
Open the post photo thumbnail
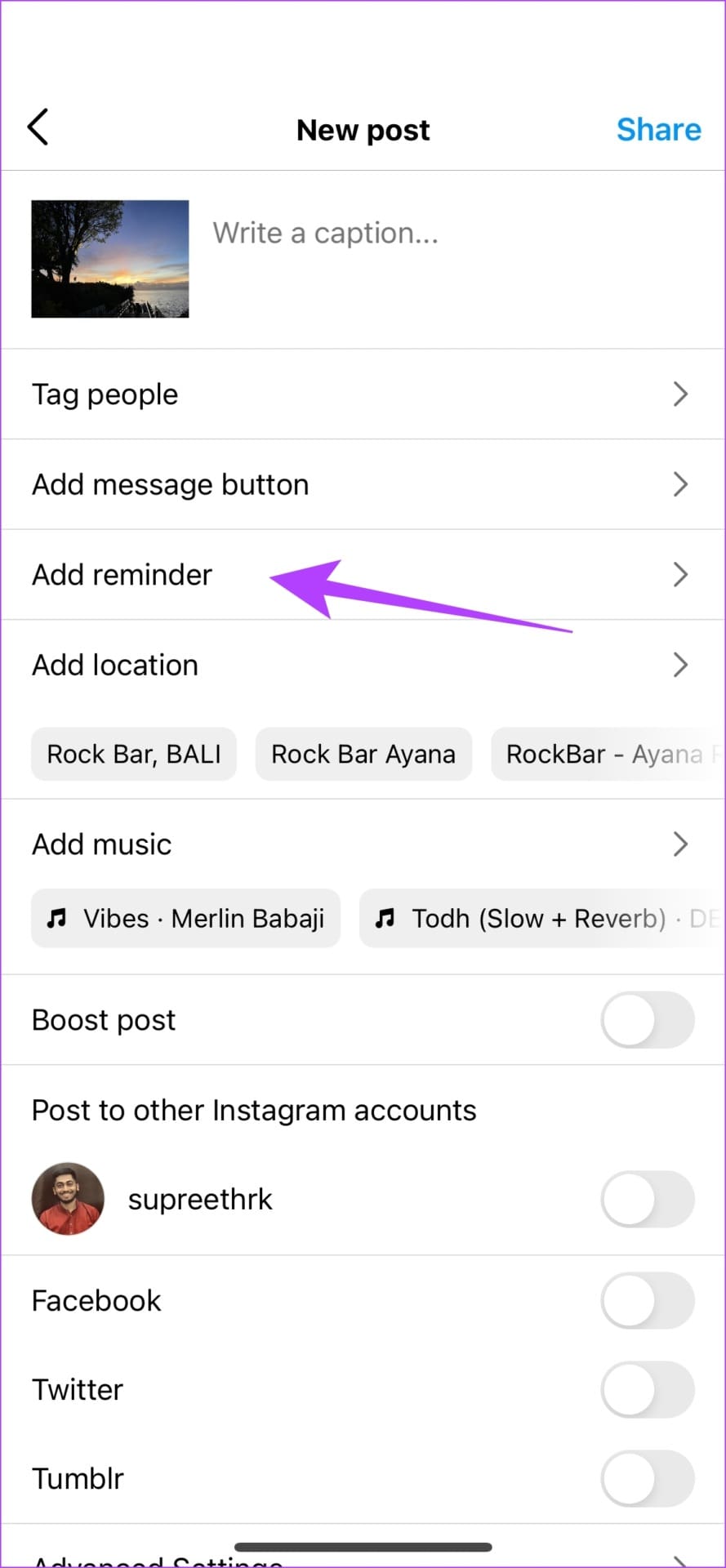point(110,259)
